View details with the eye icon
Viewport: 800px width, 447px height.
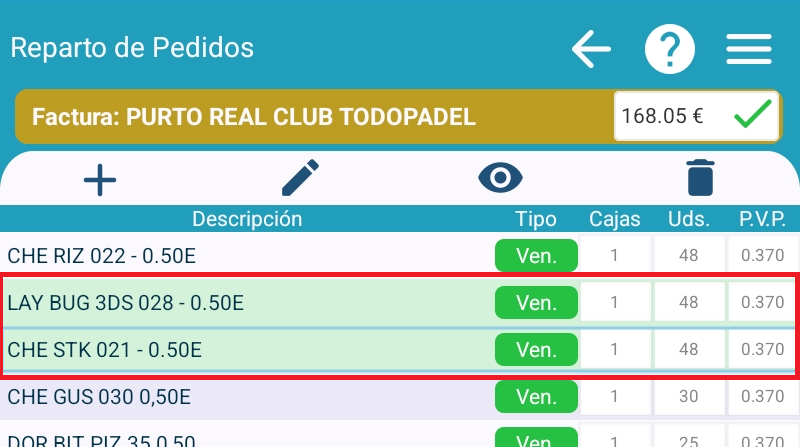500,179
